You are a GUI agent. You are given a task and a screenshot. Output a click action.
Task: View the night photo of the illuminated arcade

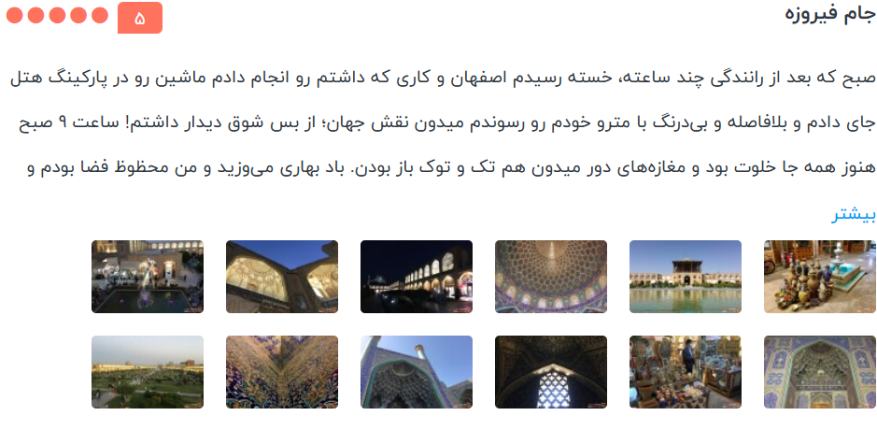pyautogui.click(x=416, y=277)
